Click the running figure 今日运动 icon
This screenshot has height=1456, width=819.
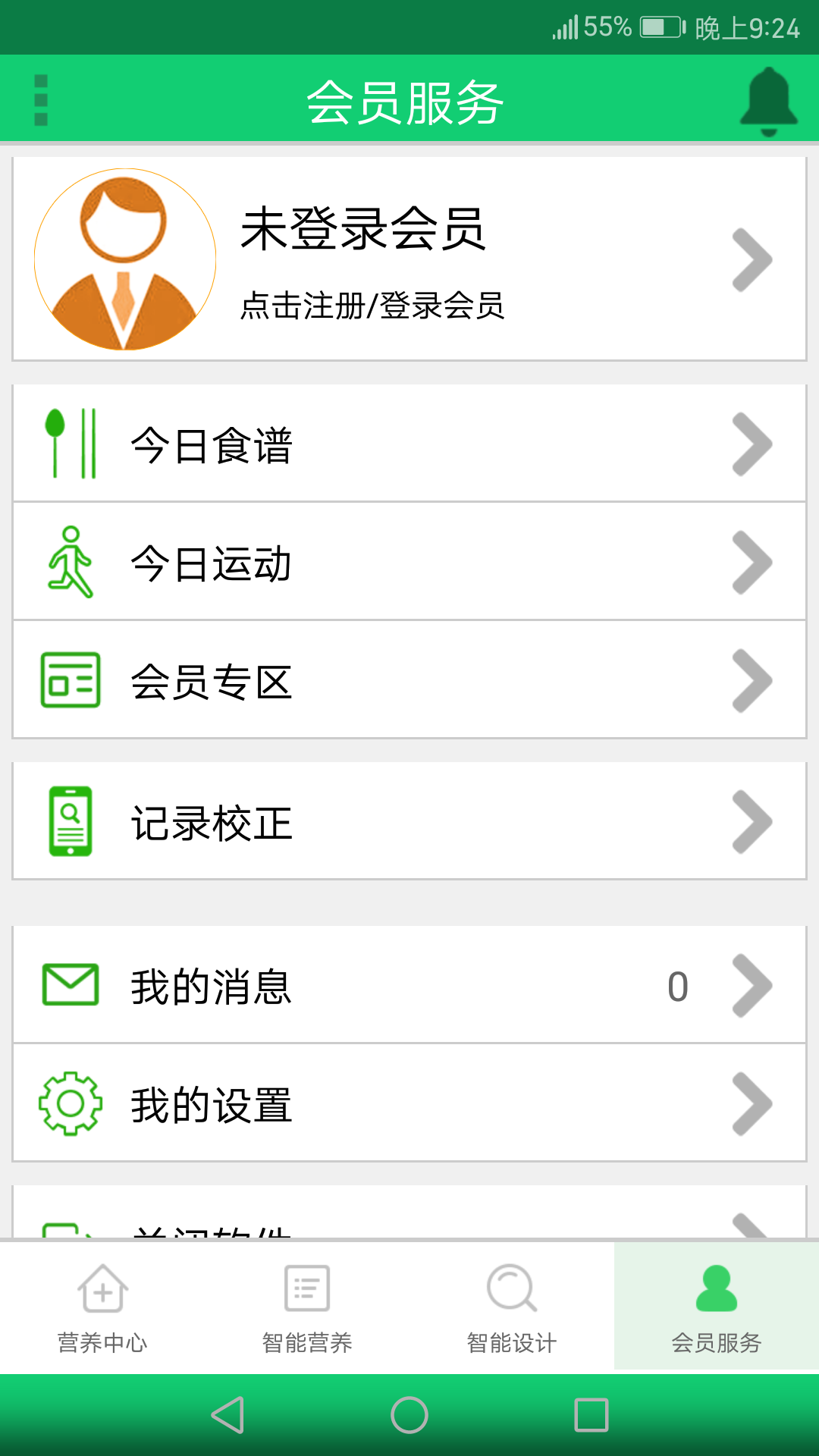point(70,562)
